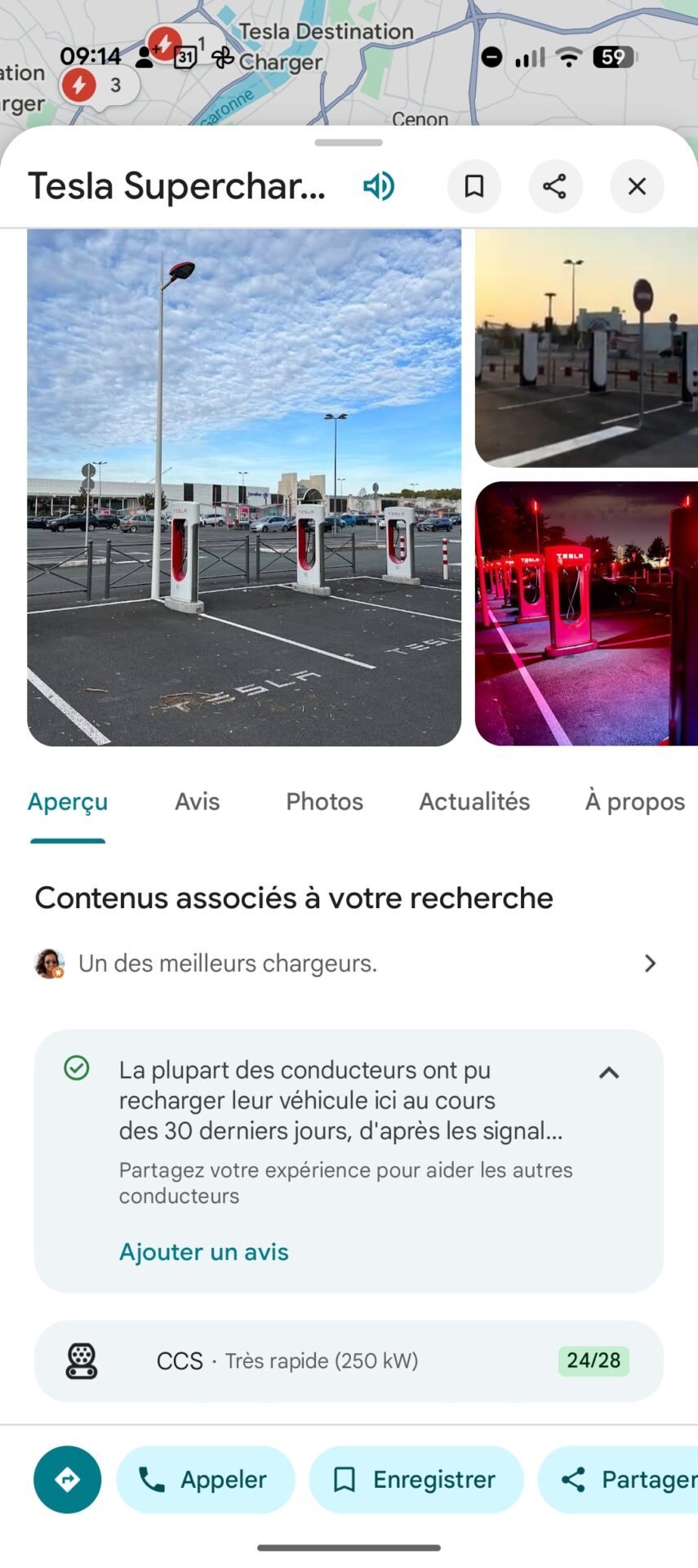Tap the Enregistrer button
Image resolution: width=698 pixels, height=1568 pixels.
click(x=416, y=1479)
